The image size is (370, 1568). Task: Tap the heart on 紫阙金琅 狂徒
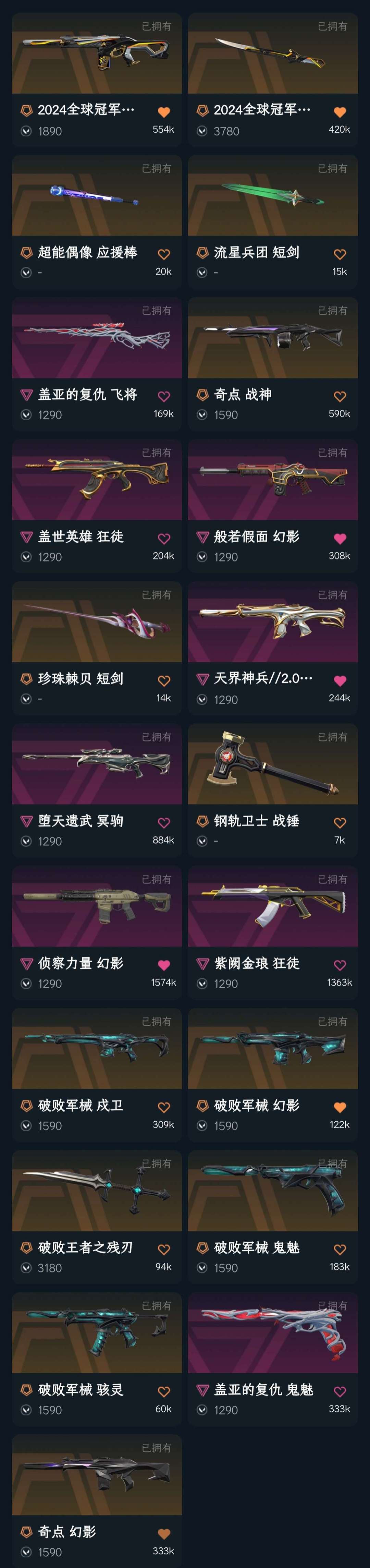coord(340,965)
